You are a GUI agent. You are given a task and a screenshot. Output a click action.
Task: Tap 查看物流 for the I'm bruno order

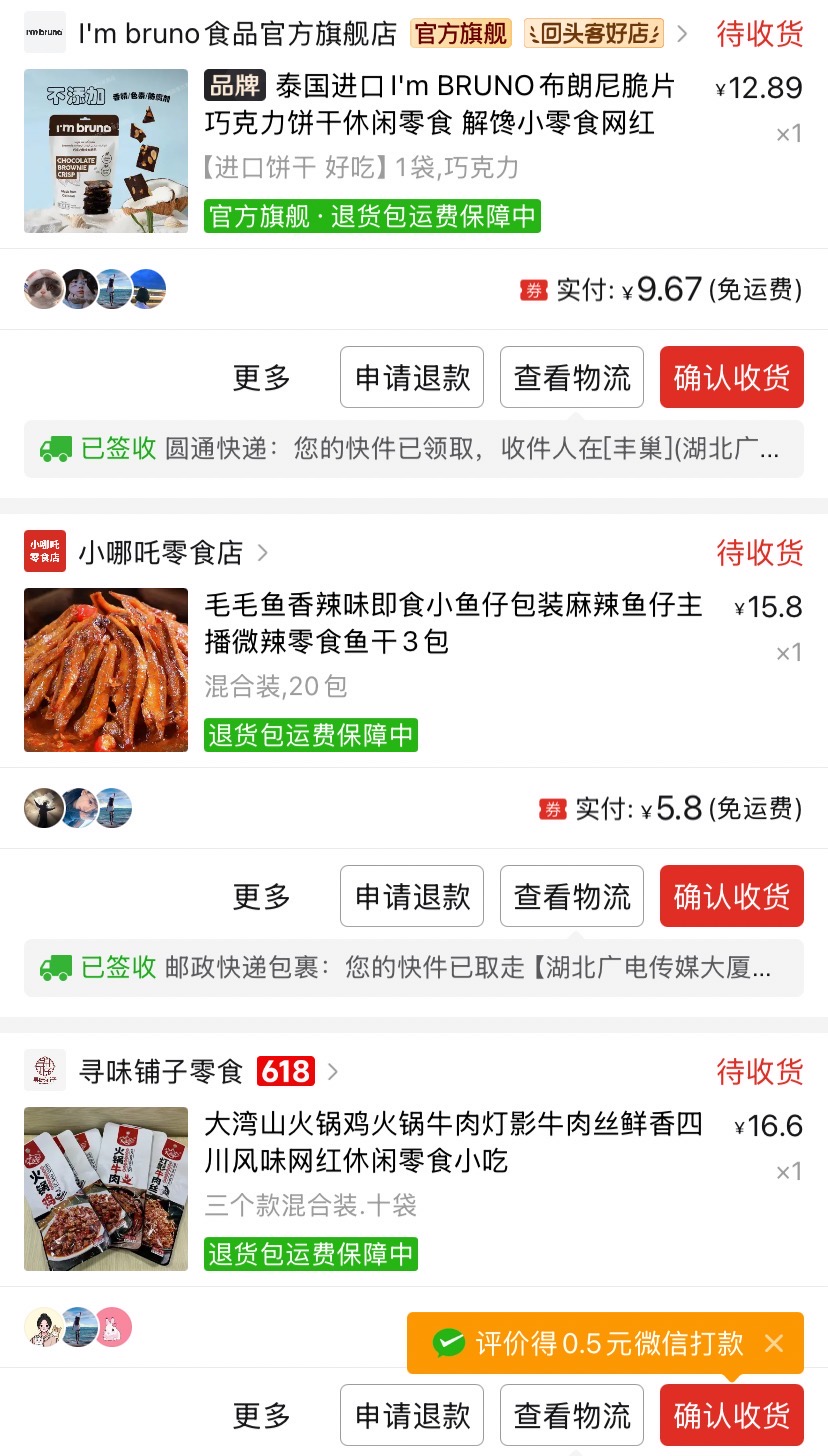tap(572, 378)
